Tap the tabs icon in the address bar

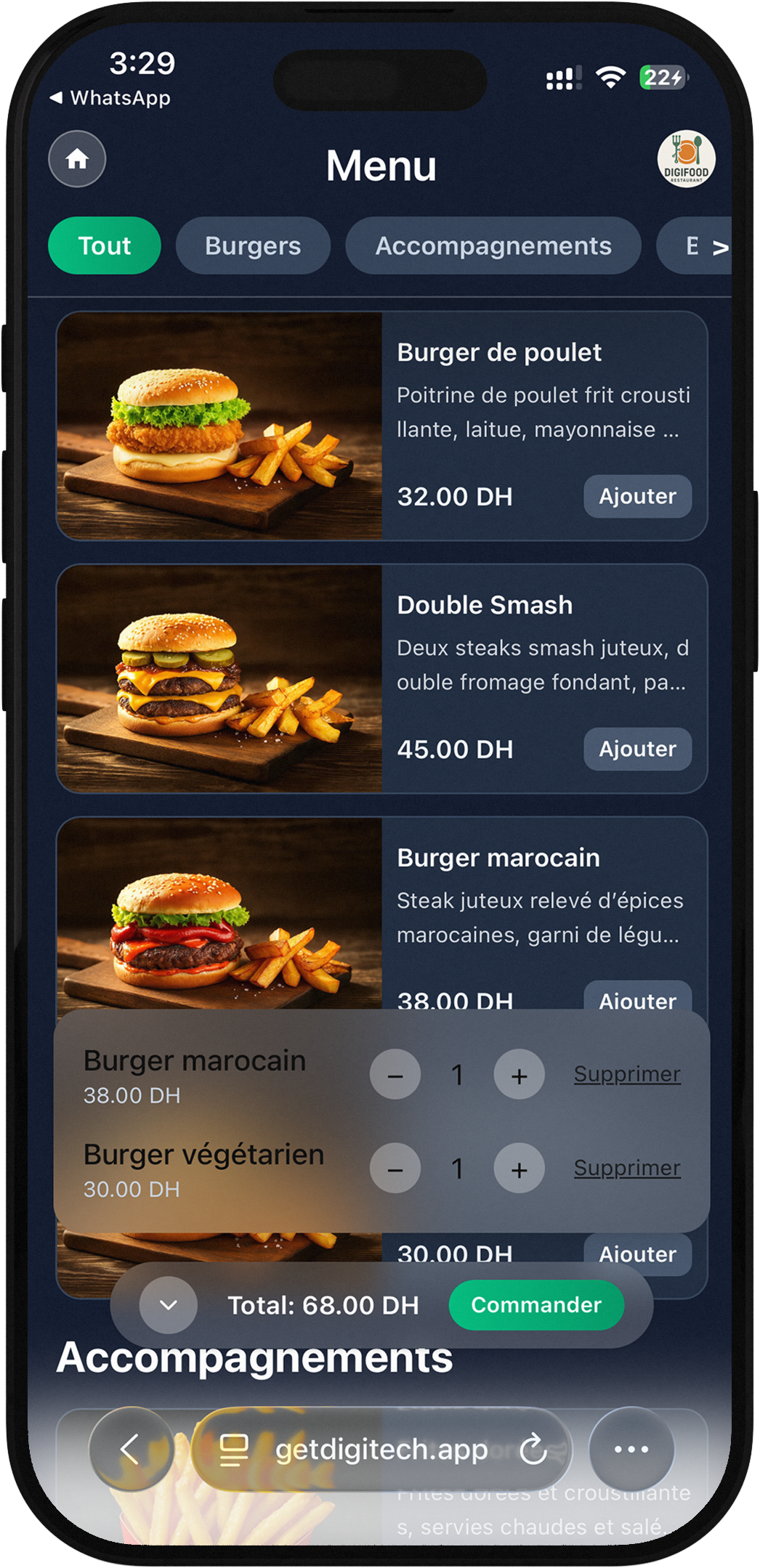click(233, 1449)
